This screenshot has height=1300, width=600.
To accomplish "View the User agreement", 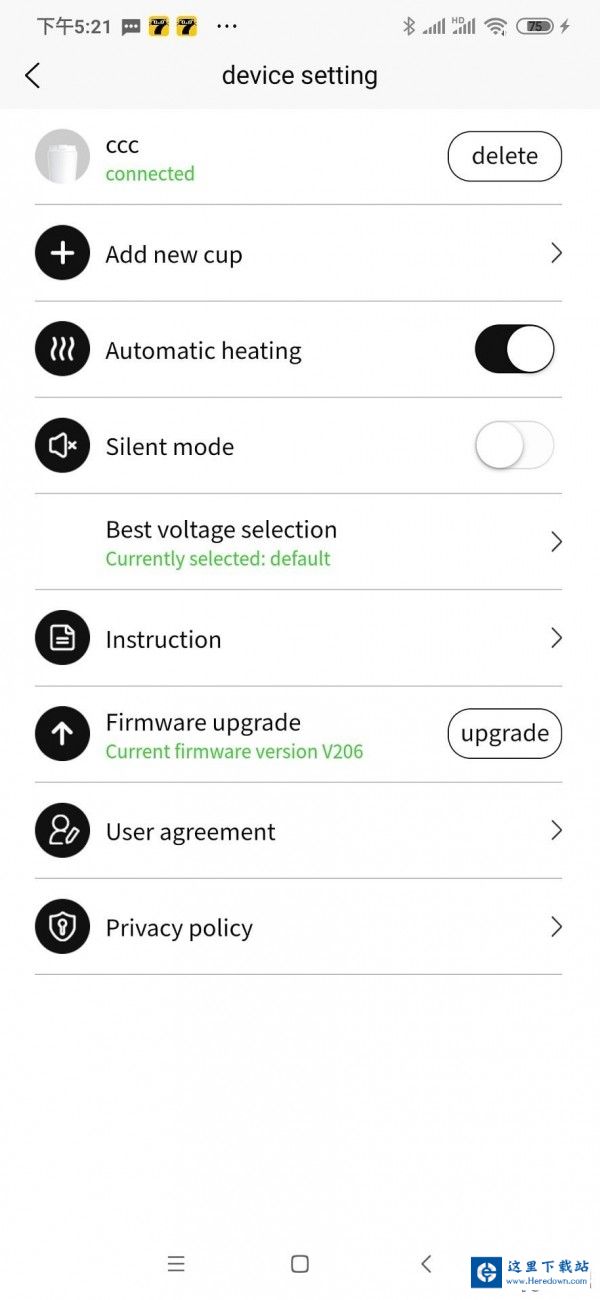I will pyautogui.click(x=298, y=831).
